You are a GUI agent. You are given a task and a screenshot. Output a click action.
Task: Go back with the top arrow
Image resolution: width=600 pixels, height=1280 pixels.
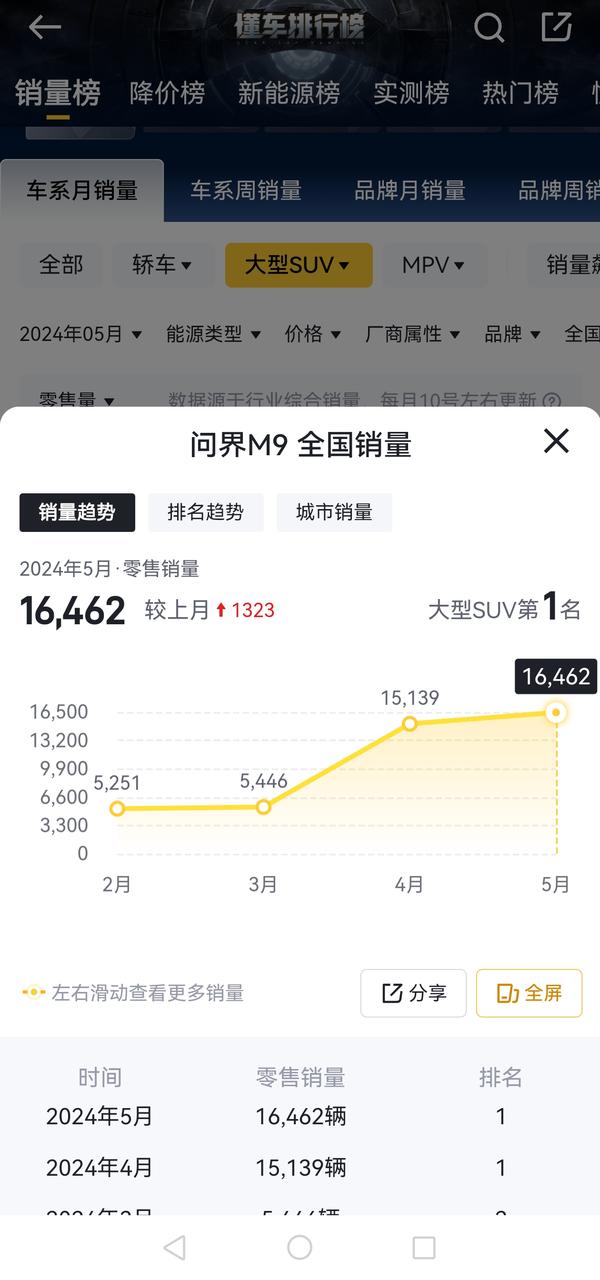point(45,28)
